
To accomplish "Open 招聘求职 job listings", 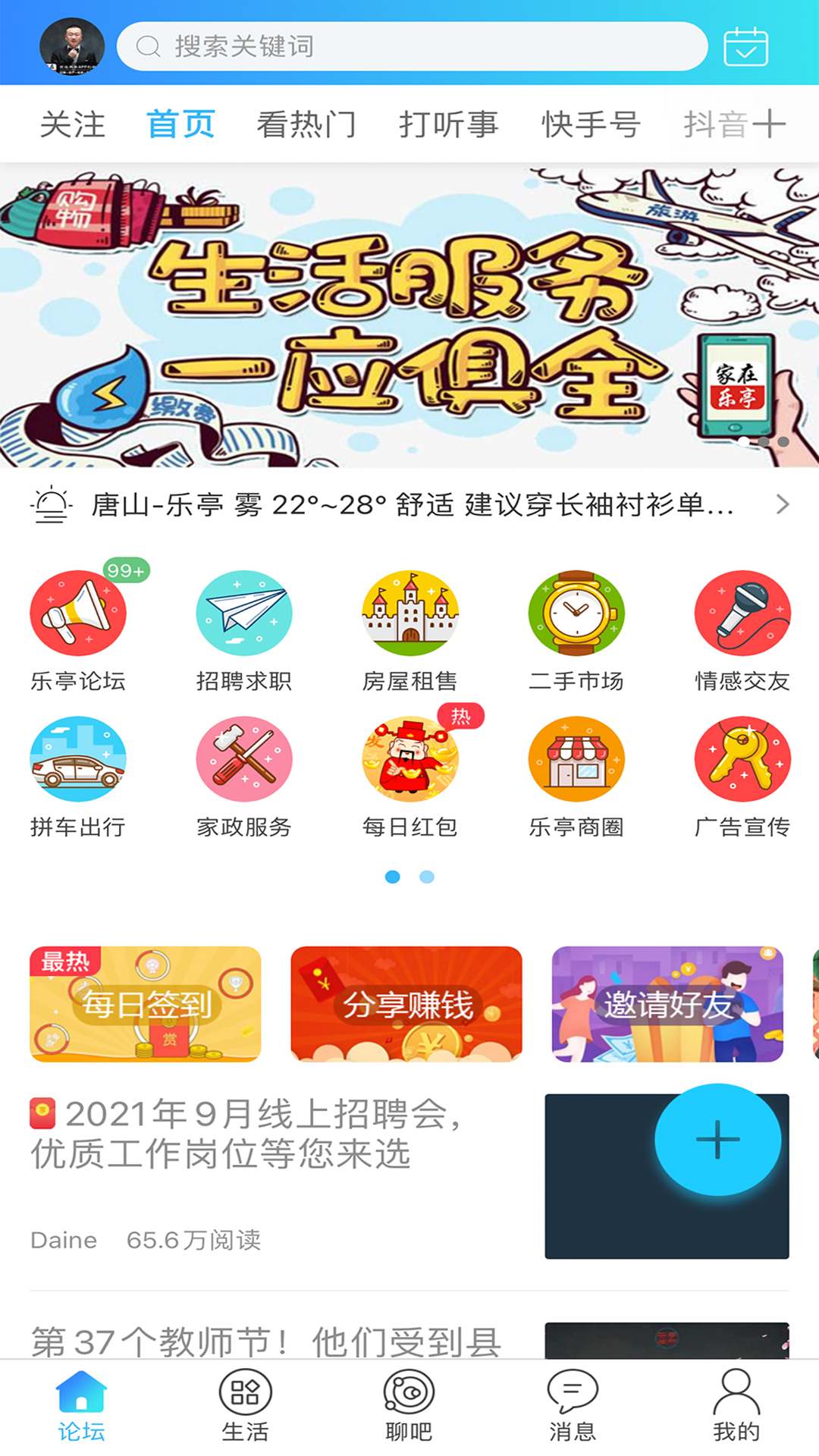I will click(244, 629).
